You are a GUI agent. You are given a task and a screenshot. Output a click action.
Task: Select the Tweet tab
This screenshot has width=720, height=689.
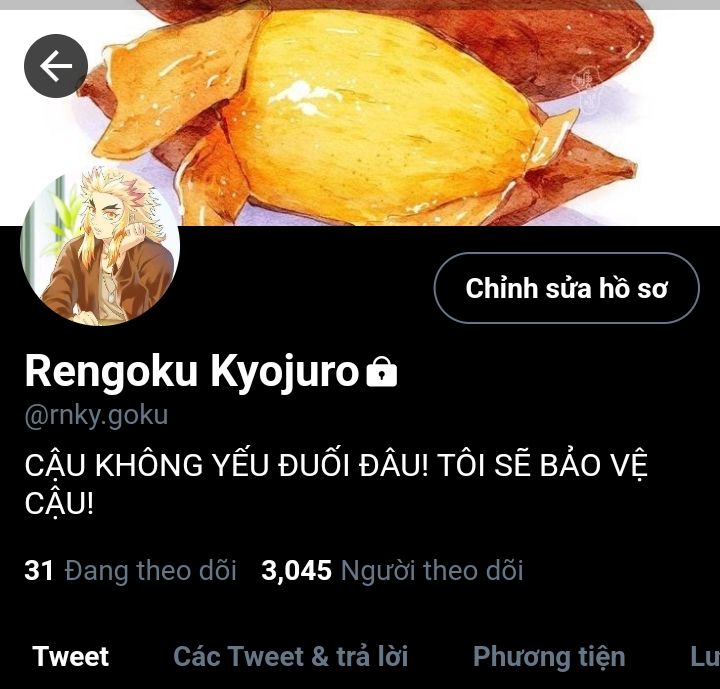[71, 656]
